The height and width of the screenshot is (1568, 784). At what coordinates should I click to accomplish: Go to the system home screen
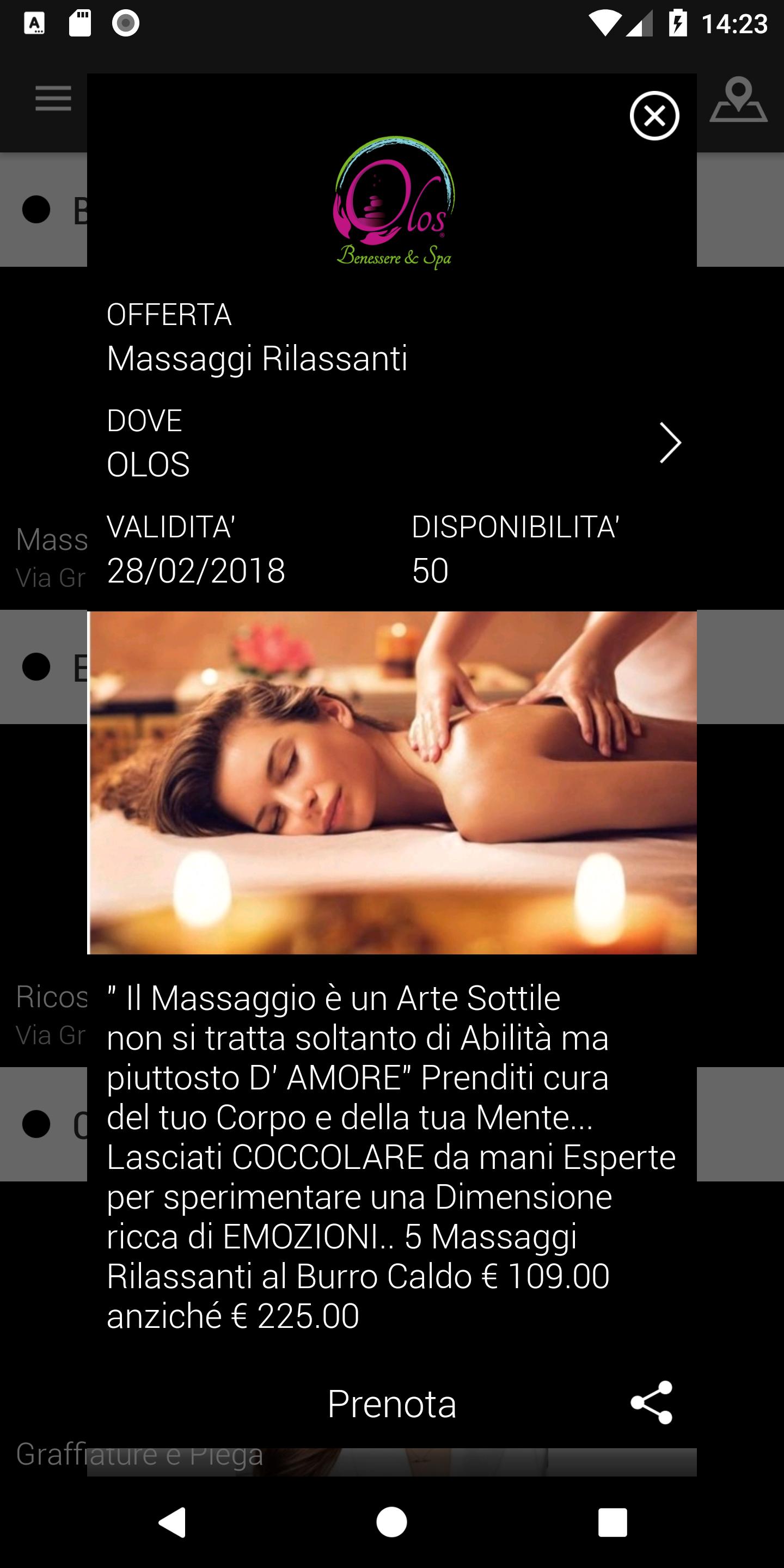coord(391,1522)
